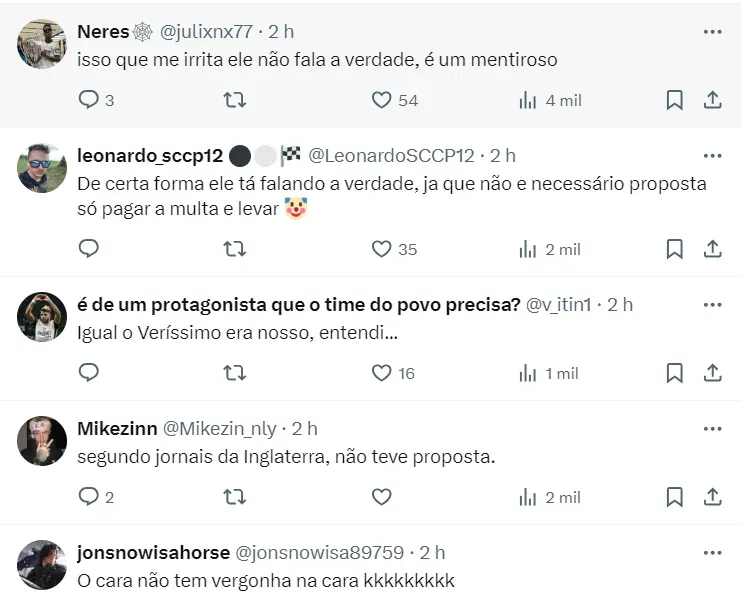This screenshot has width=741, height=598.
Task: Open jonsnowisahorse's profile
Action: (x=152, y=553)
